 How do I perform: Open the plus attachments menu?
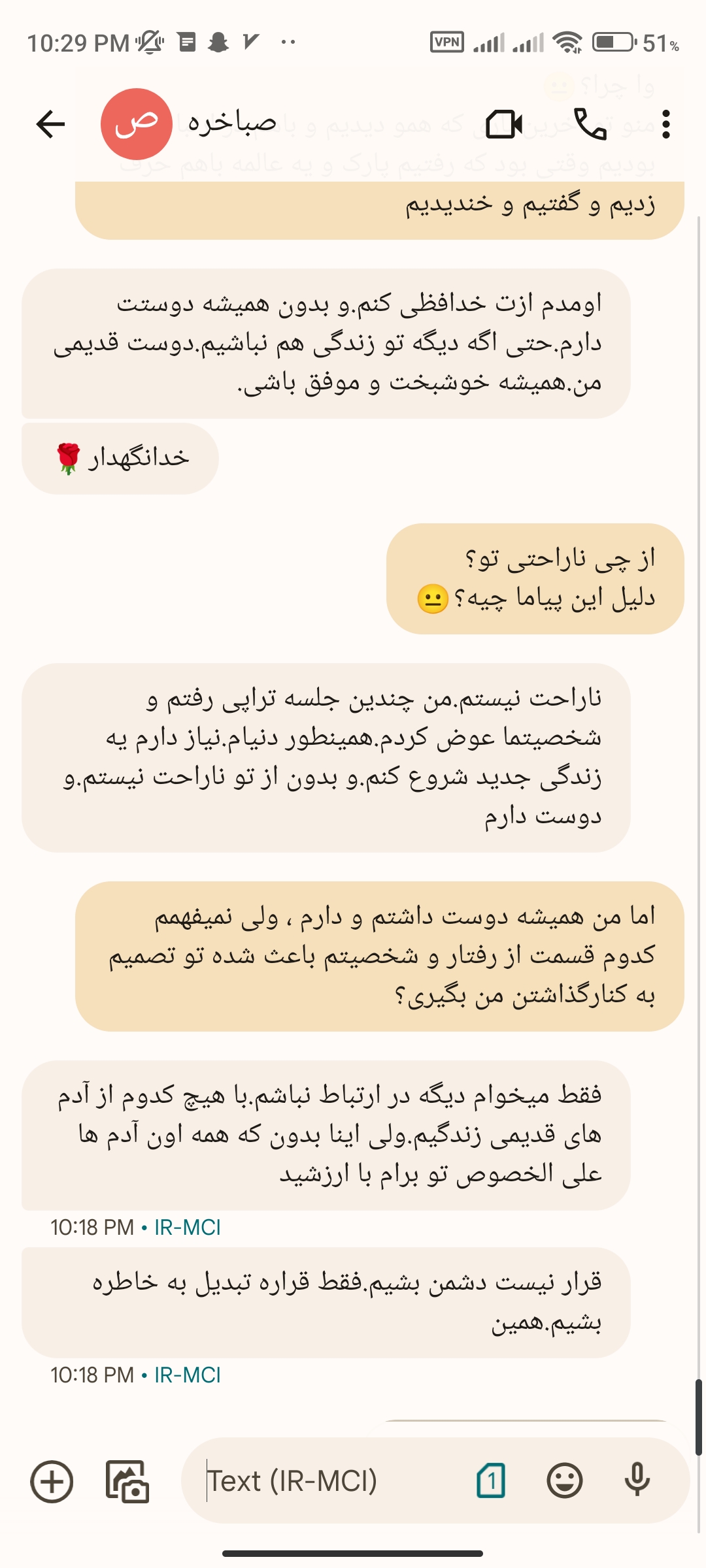point(52,1481)
